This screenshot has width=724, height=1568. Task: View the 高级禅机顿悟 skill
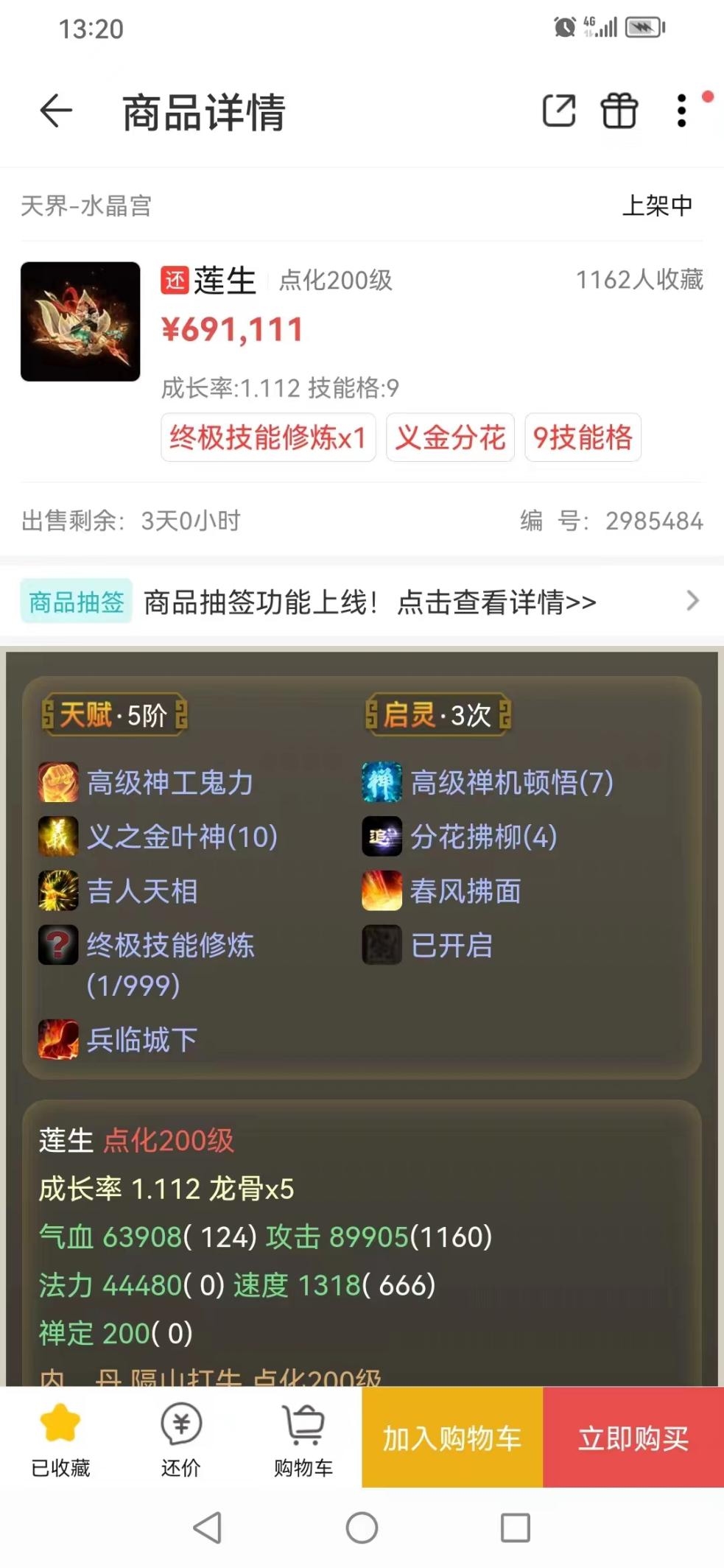(510, 782)
